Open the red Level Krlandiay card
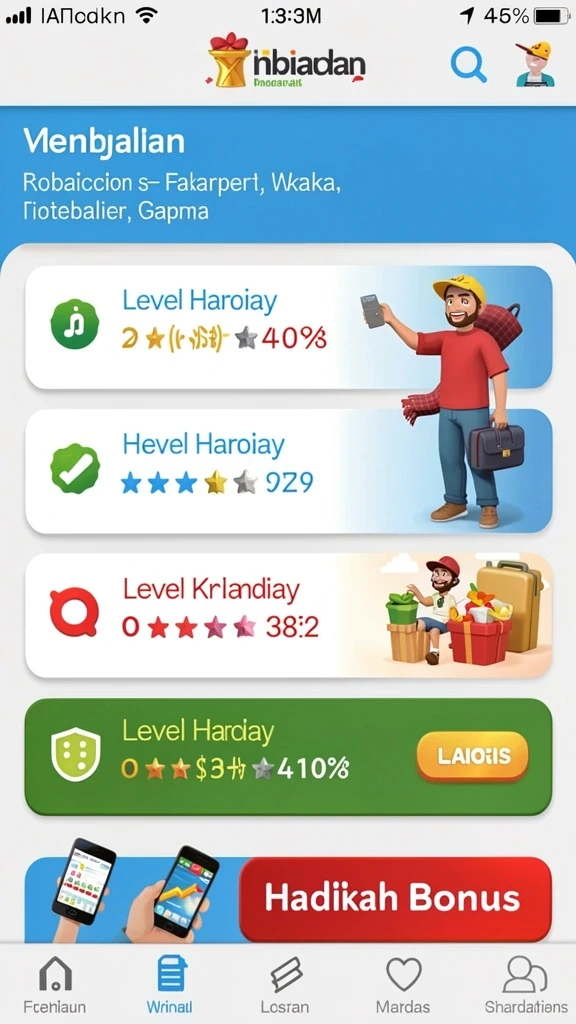The image size is (576, 1024). tap(288, 615)
